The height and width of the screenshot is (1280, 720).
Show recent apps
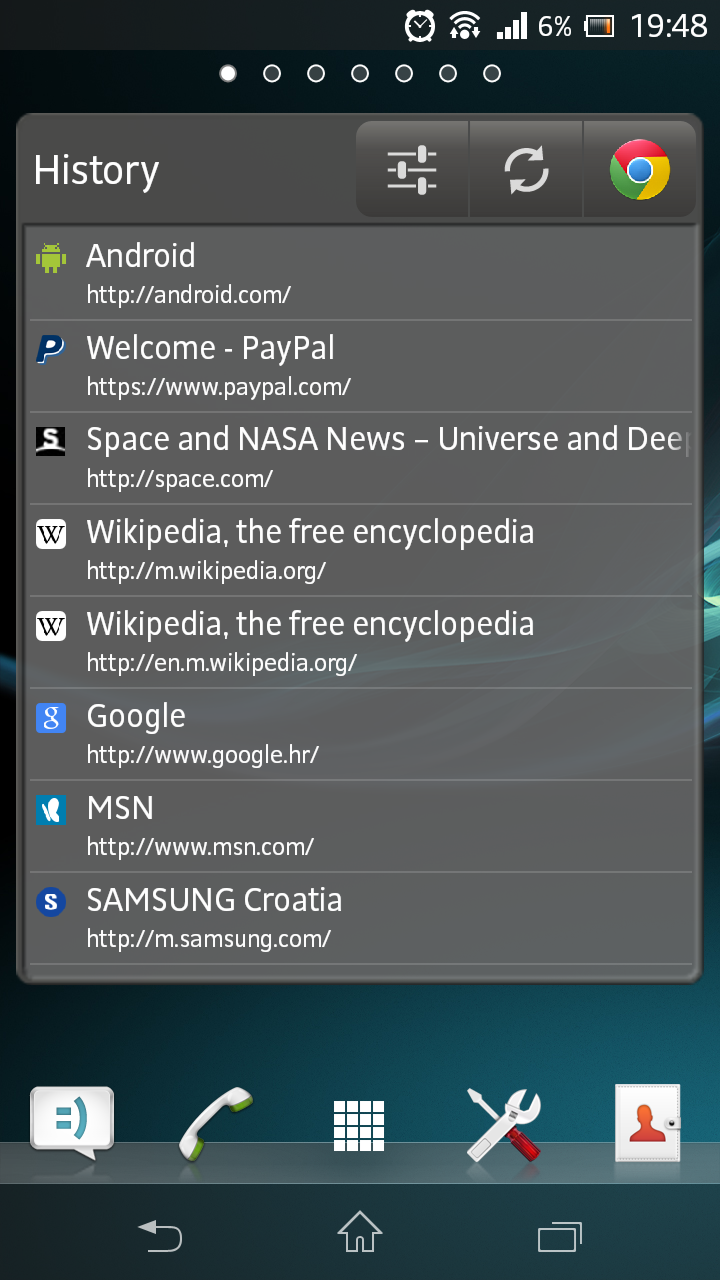[560, 1235]
